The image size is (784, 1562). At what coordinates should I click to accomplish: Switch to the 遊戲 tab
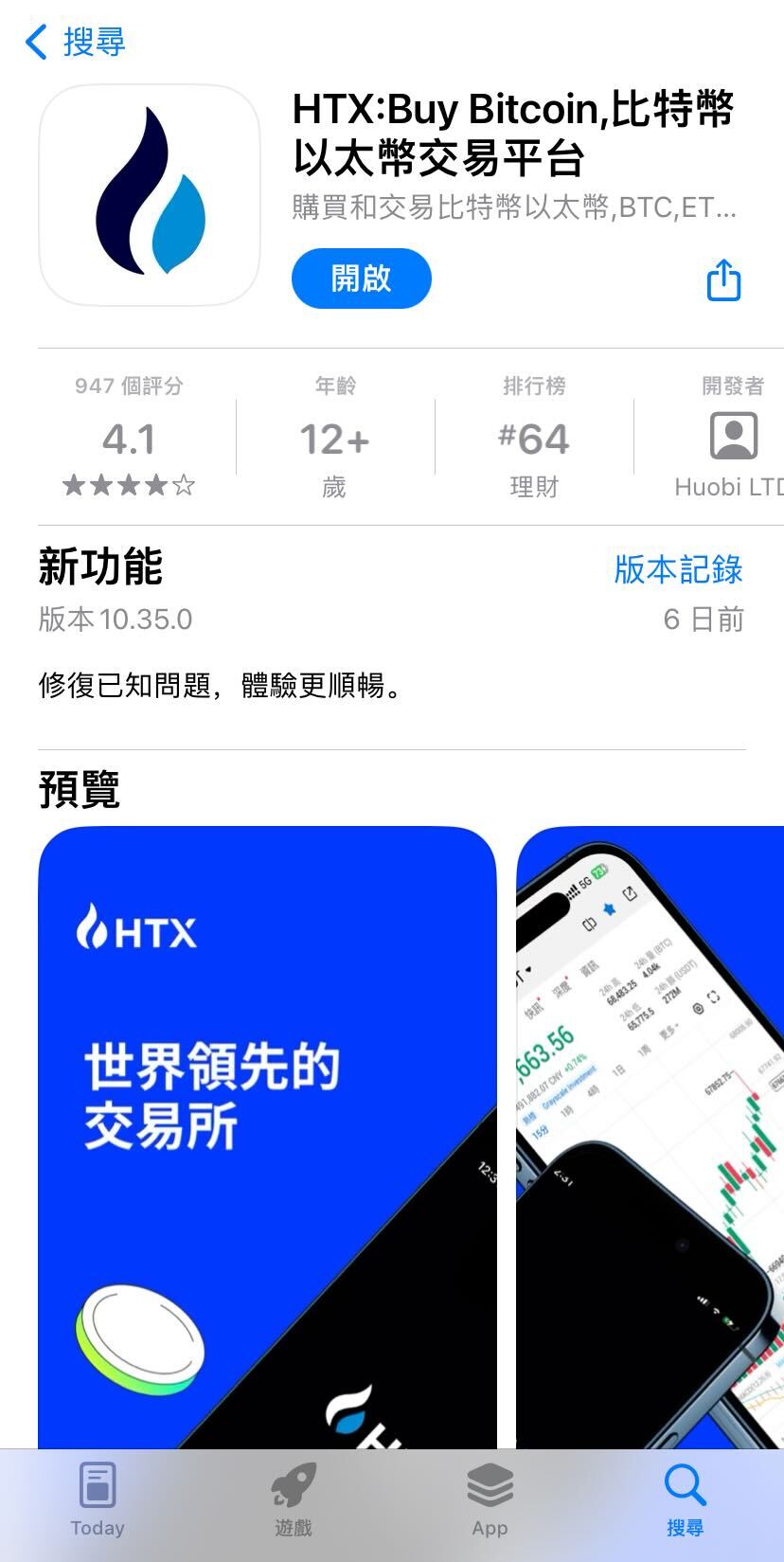coord(294,1499)
